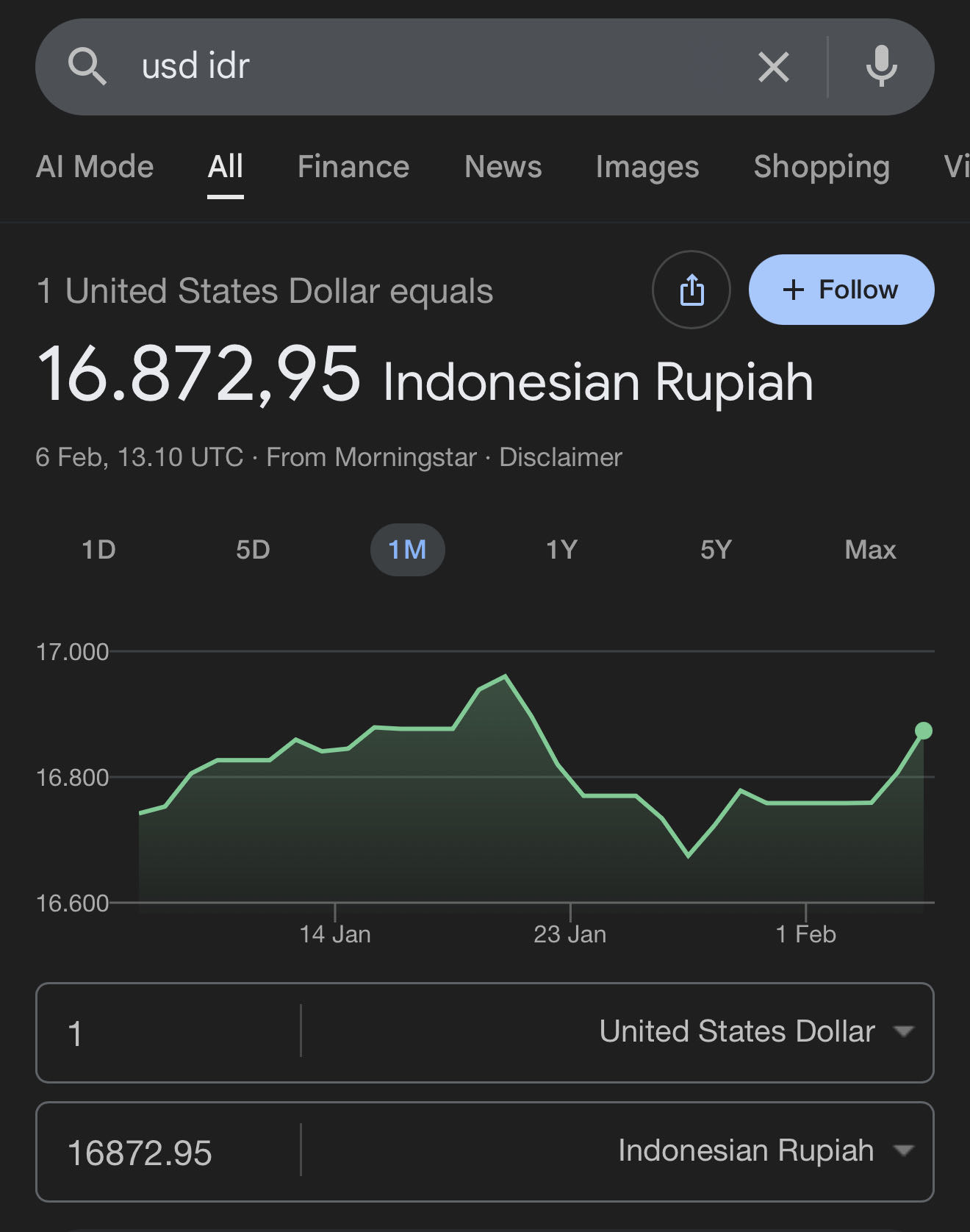Viewport: 970px width, 1232px height.
Task: Switch to the News tab
Action: (x=503, y=167)
